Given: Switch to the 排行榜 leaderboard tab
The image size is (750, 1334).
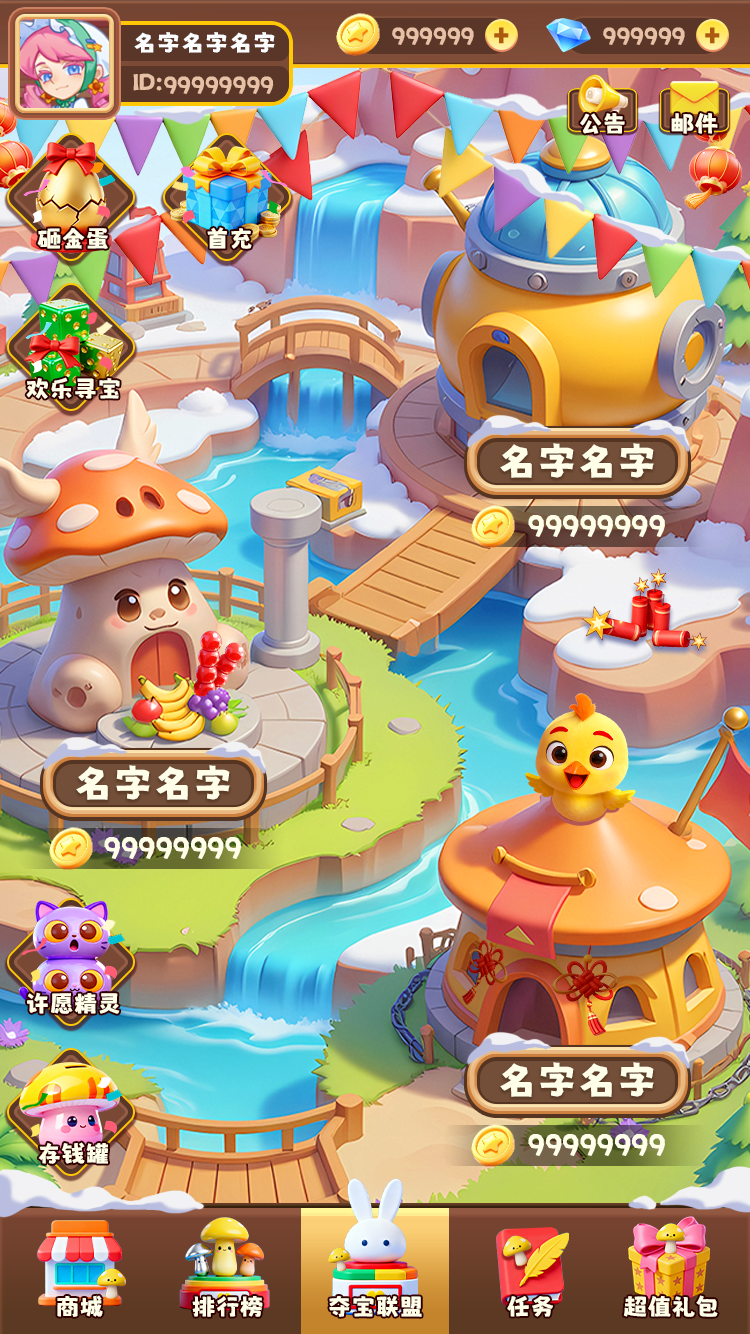Looking at the screenshot, I should coord(226,1270).
